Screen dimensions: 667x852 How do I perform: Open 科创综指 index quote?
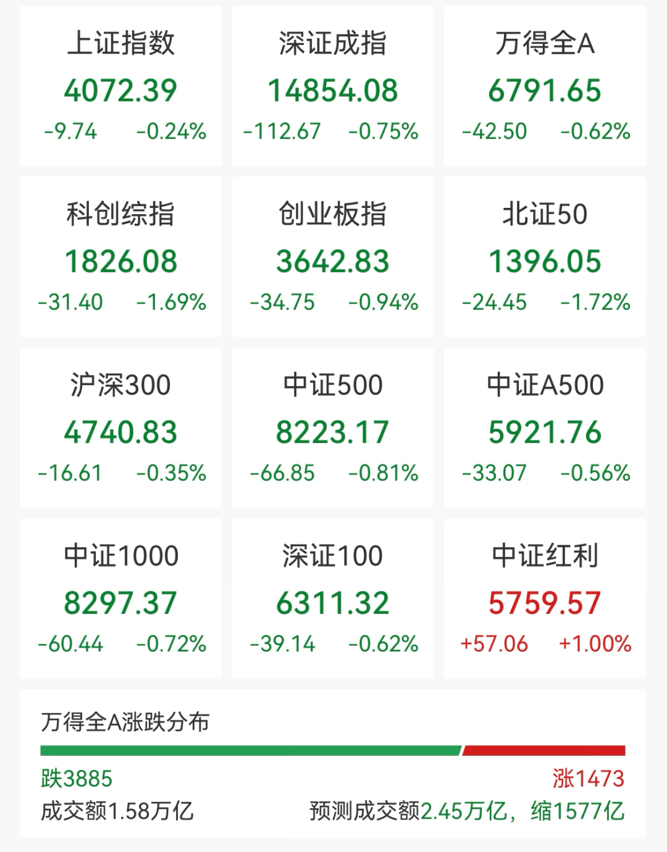point(120,257)
